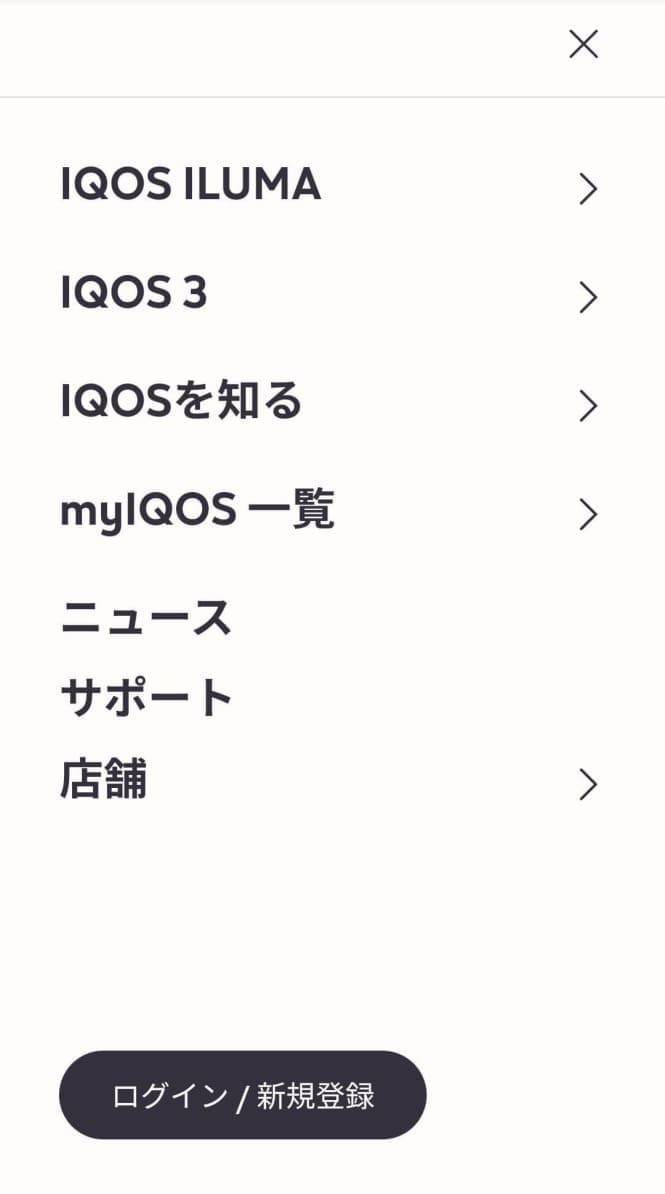Image resolution: width=665 pixels, height=1194 pixels.
Task: Close the navigation menu
Action: (583, 44)
